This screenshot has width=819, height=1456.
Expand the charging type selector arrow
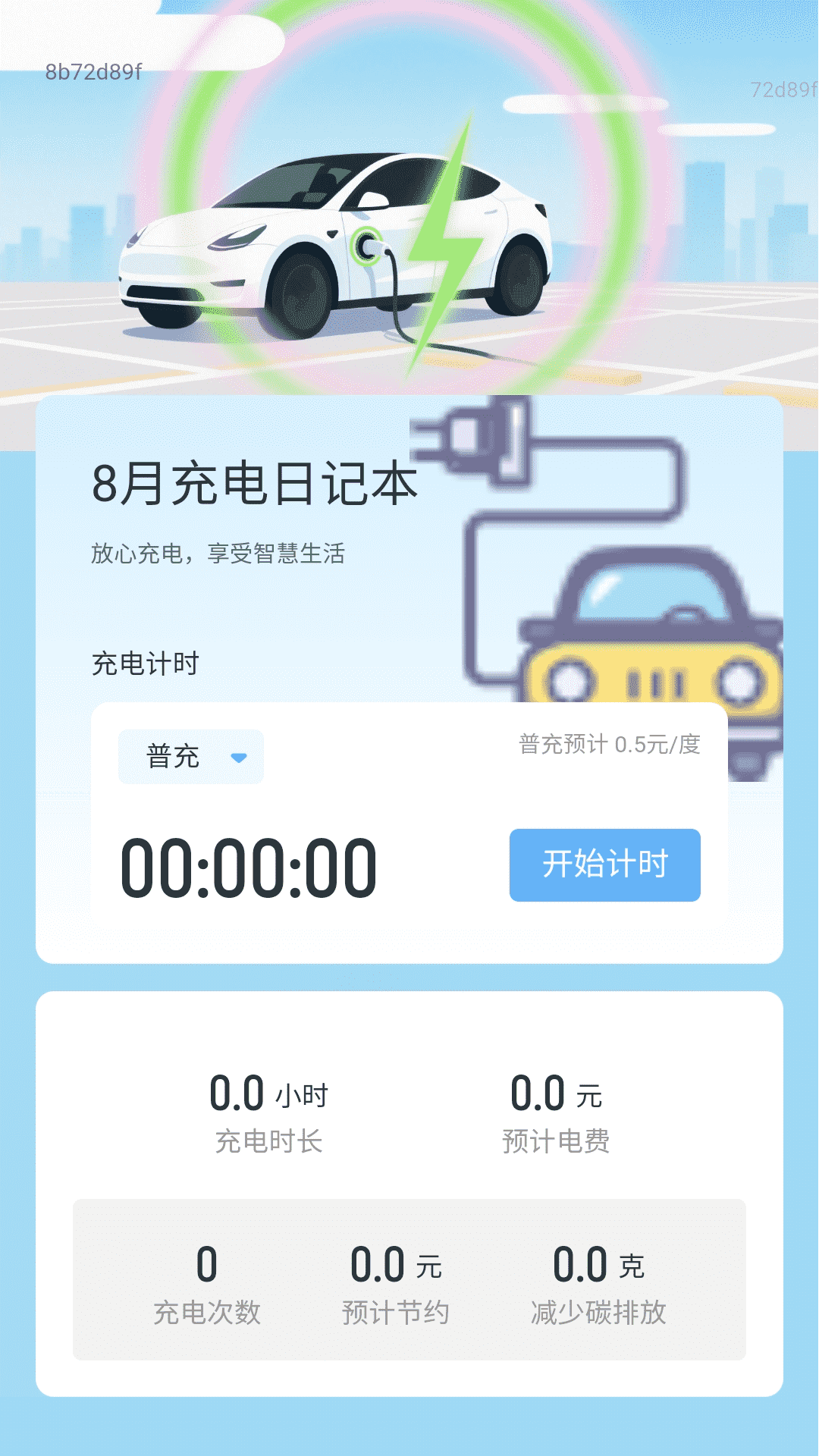240,755
